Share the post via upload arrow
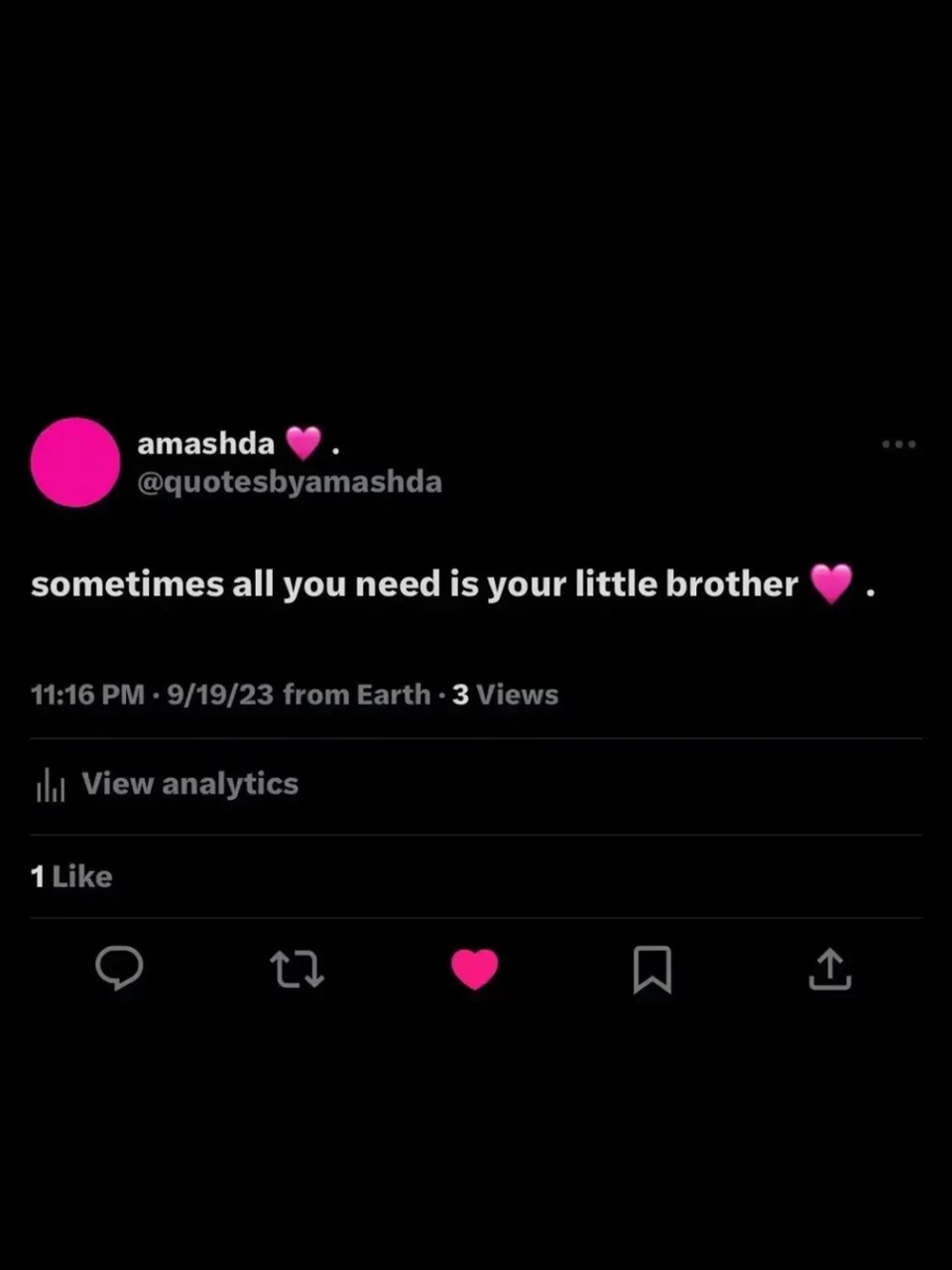The image size is (952, 1270). 830,969
